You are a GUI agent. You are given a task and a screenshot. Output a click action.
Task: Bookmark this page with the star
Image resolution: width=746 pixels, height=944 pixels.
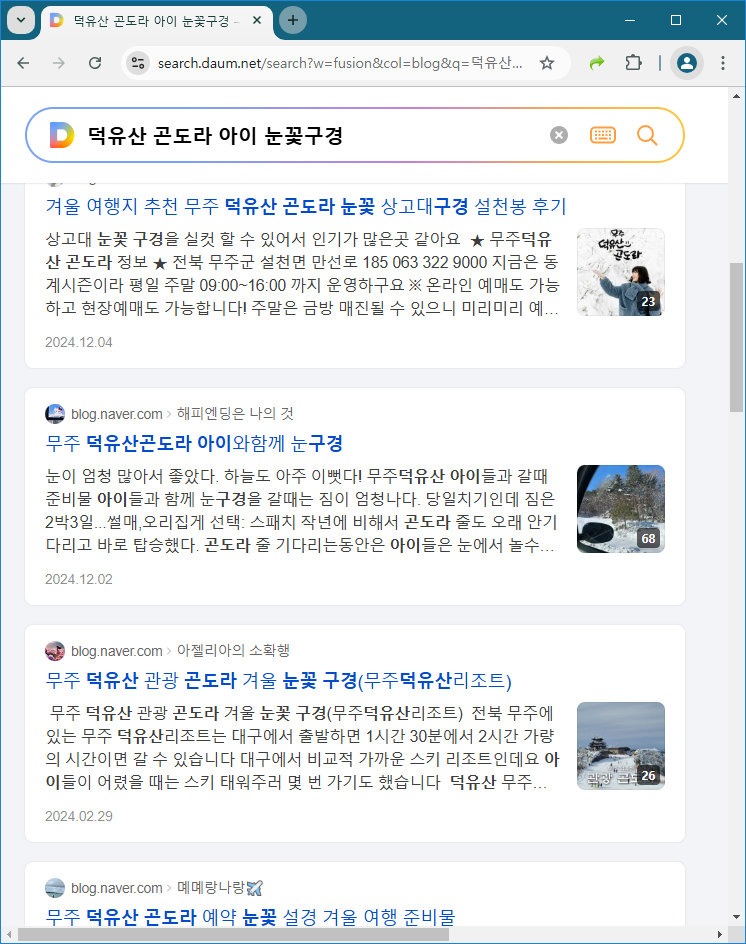(x=547, y=63)
